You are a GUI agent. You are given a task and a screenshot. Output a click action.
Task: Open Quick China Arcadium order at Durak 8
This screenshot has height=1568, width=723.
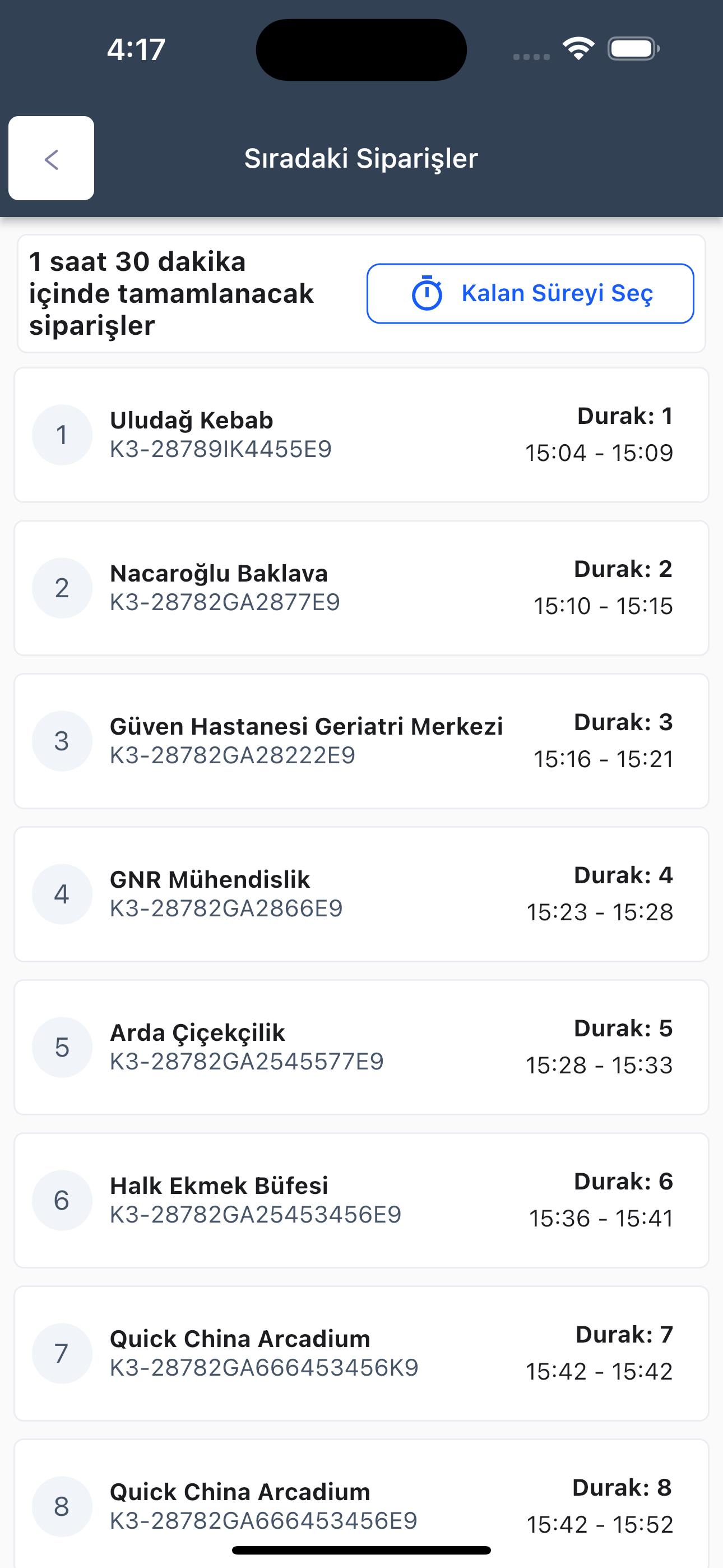(361, 1504)
